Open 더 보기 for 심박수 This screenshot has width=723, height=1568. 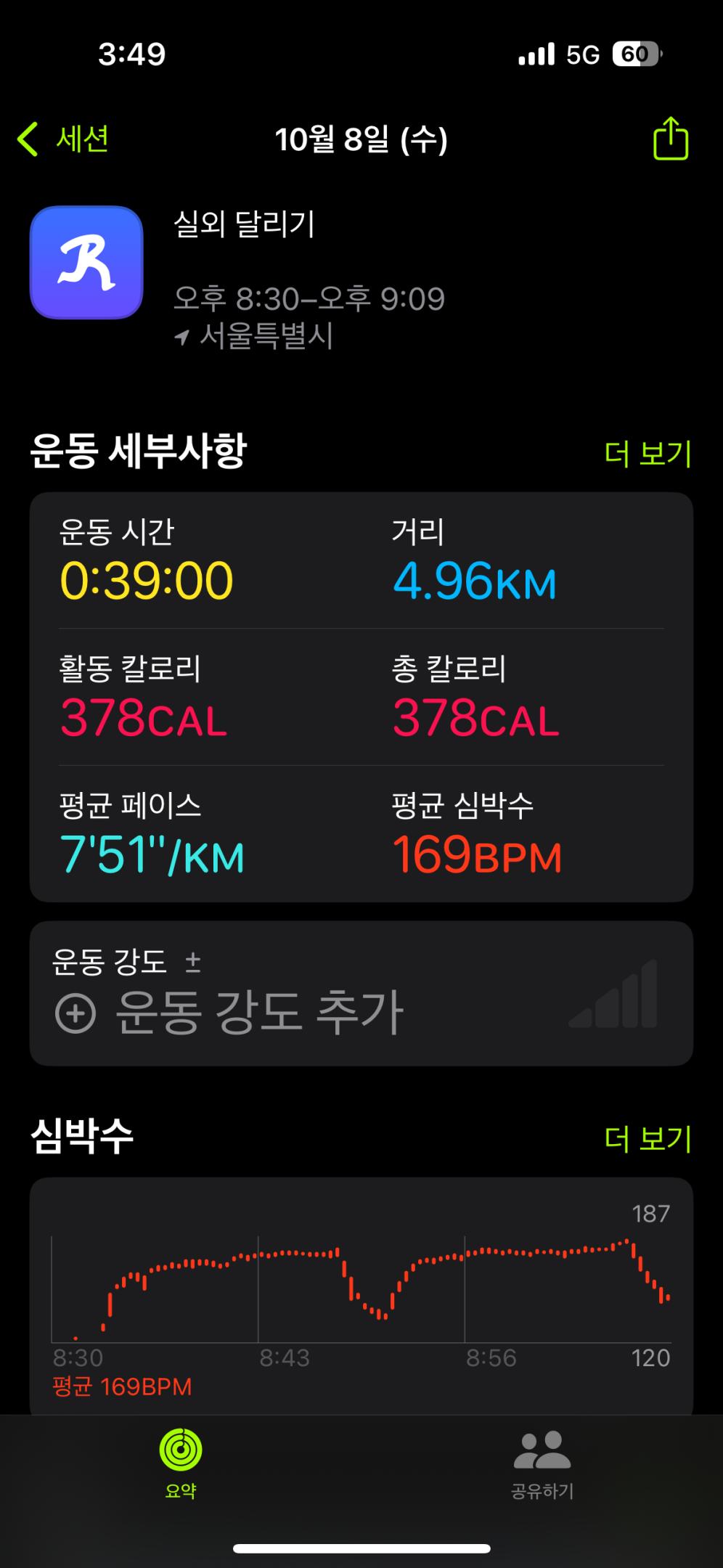(648, 1138)
